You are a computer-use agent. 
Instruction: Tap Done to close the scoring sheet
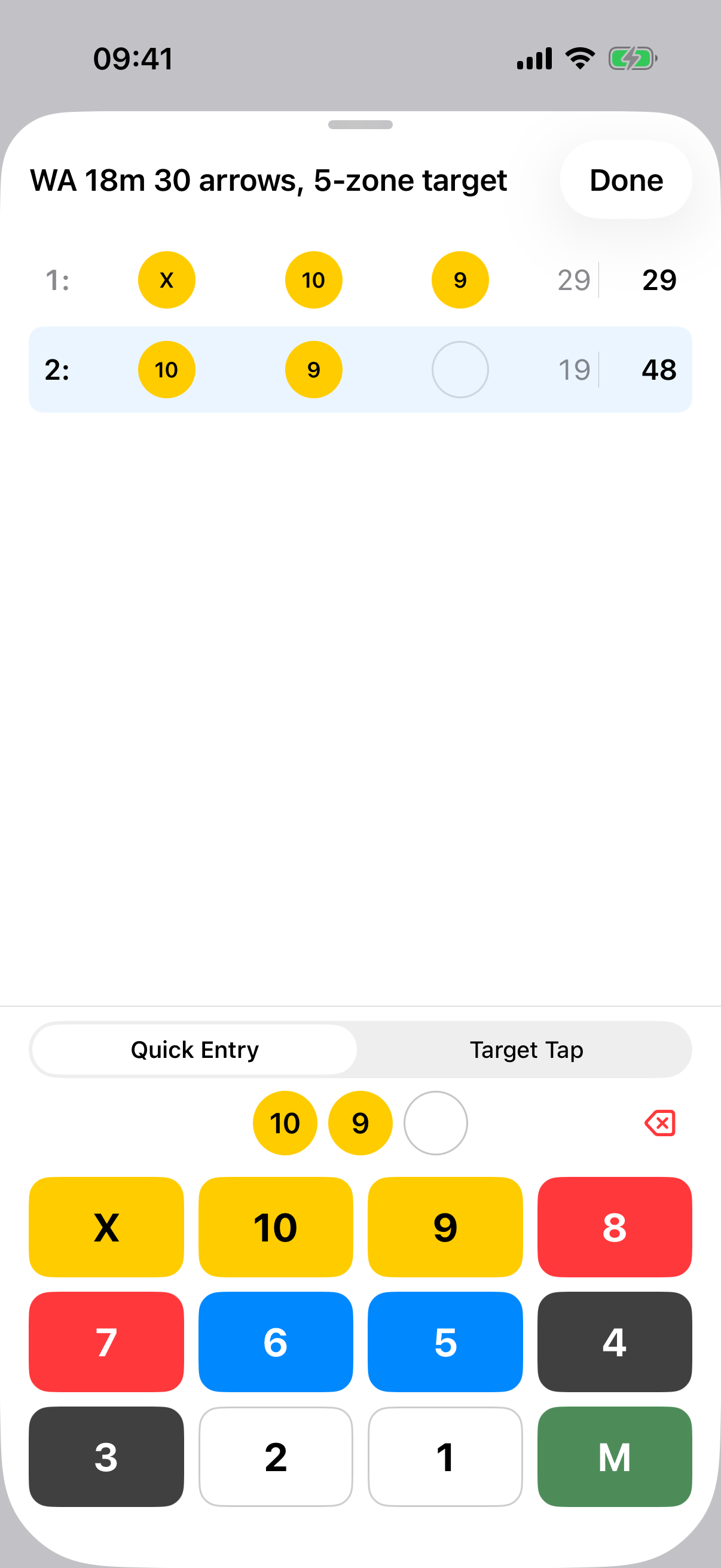click(x=625, y=180)
